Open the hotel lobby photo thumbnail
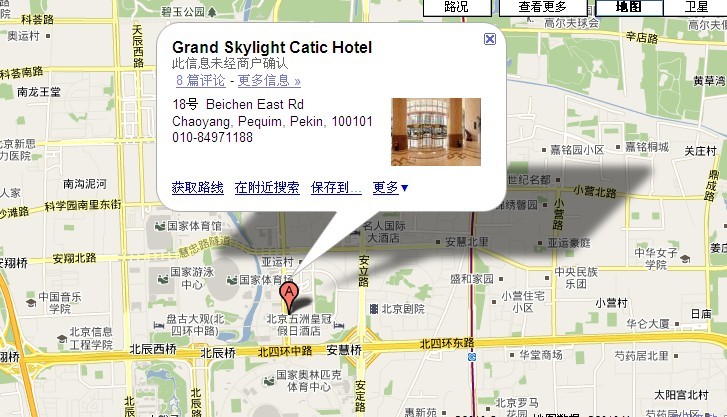This screenshot has height=417, width=727. click(435, 131)
